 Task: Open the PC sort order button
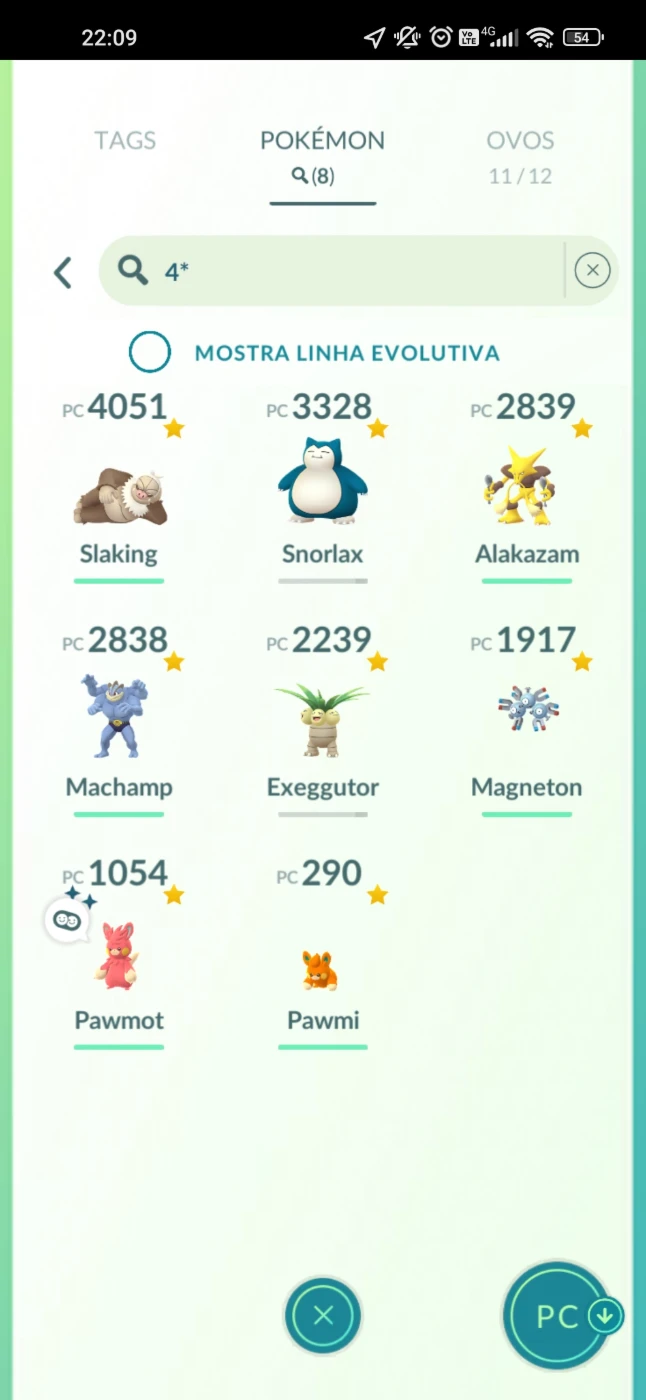pyautogui.click(x=558, y=1316)
